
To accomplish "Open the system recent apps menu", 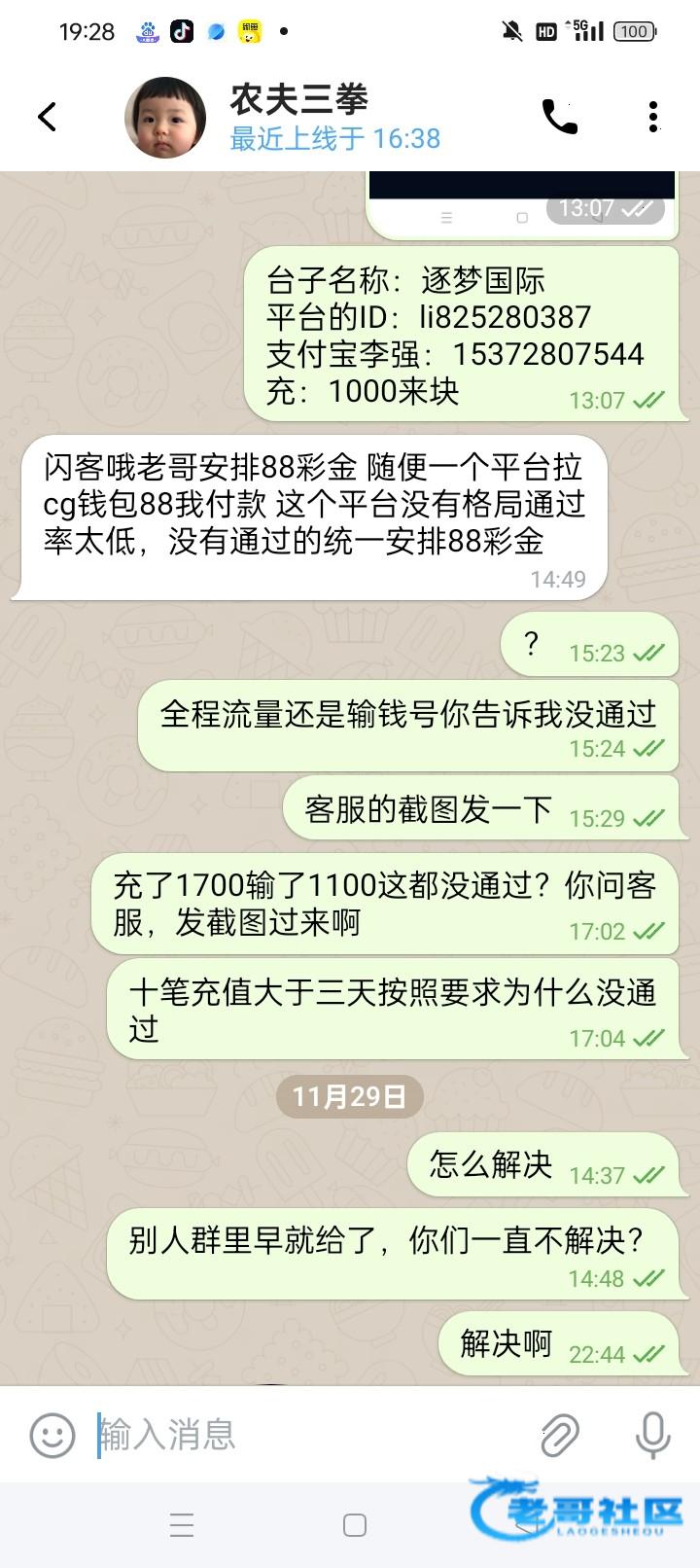I will click(182, 1524).
